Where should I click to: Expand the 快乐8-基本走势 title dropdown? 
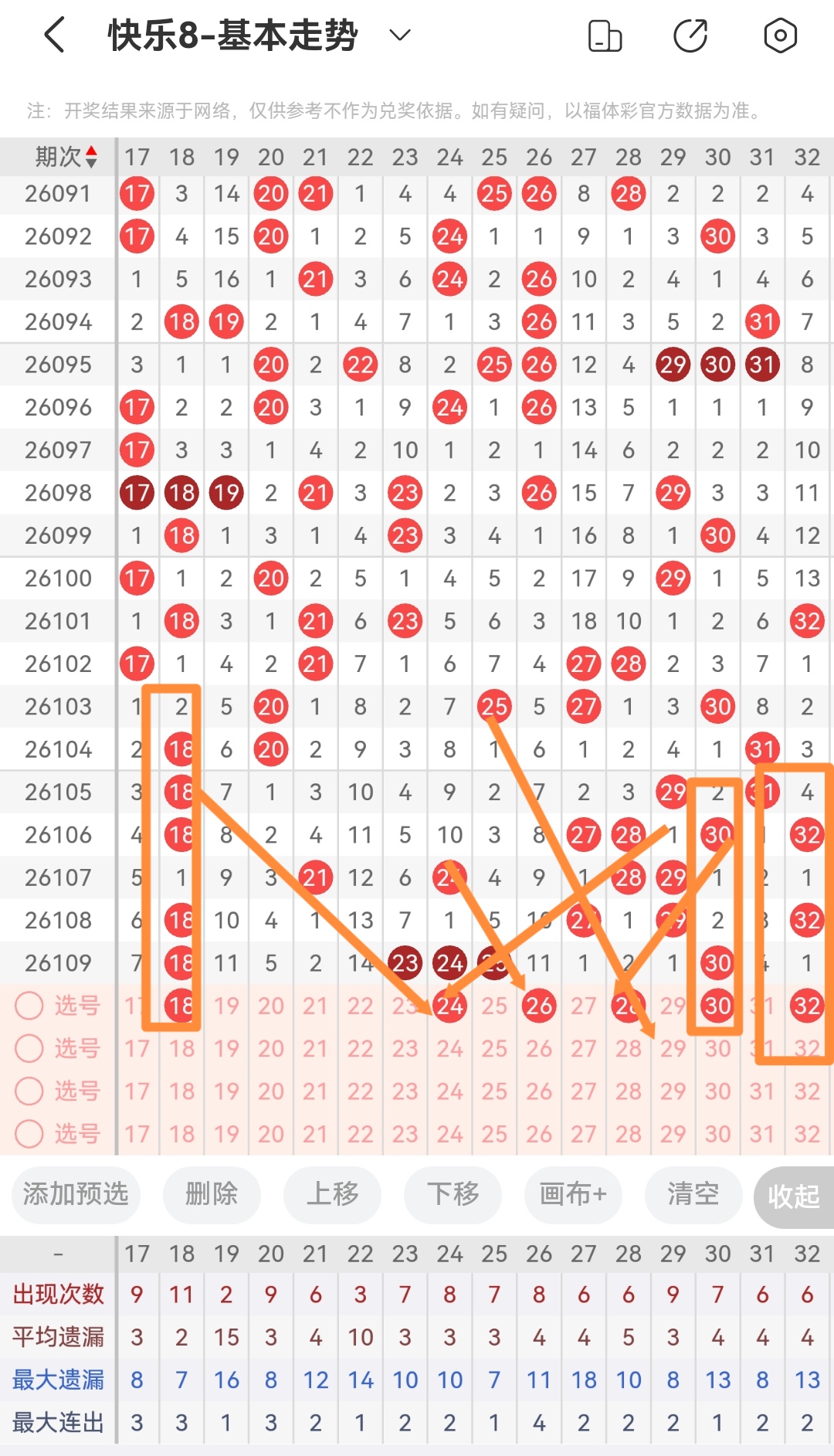click(400, 36)
